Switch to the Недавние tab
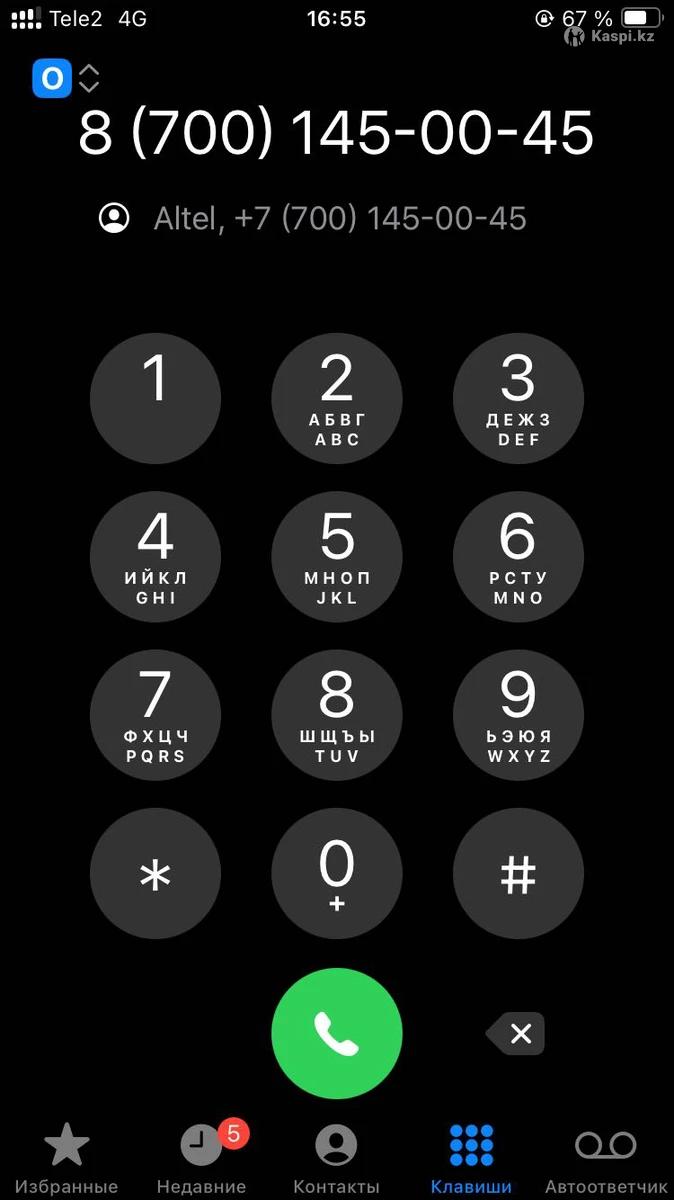 [x=201, y=1158]
